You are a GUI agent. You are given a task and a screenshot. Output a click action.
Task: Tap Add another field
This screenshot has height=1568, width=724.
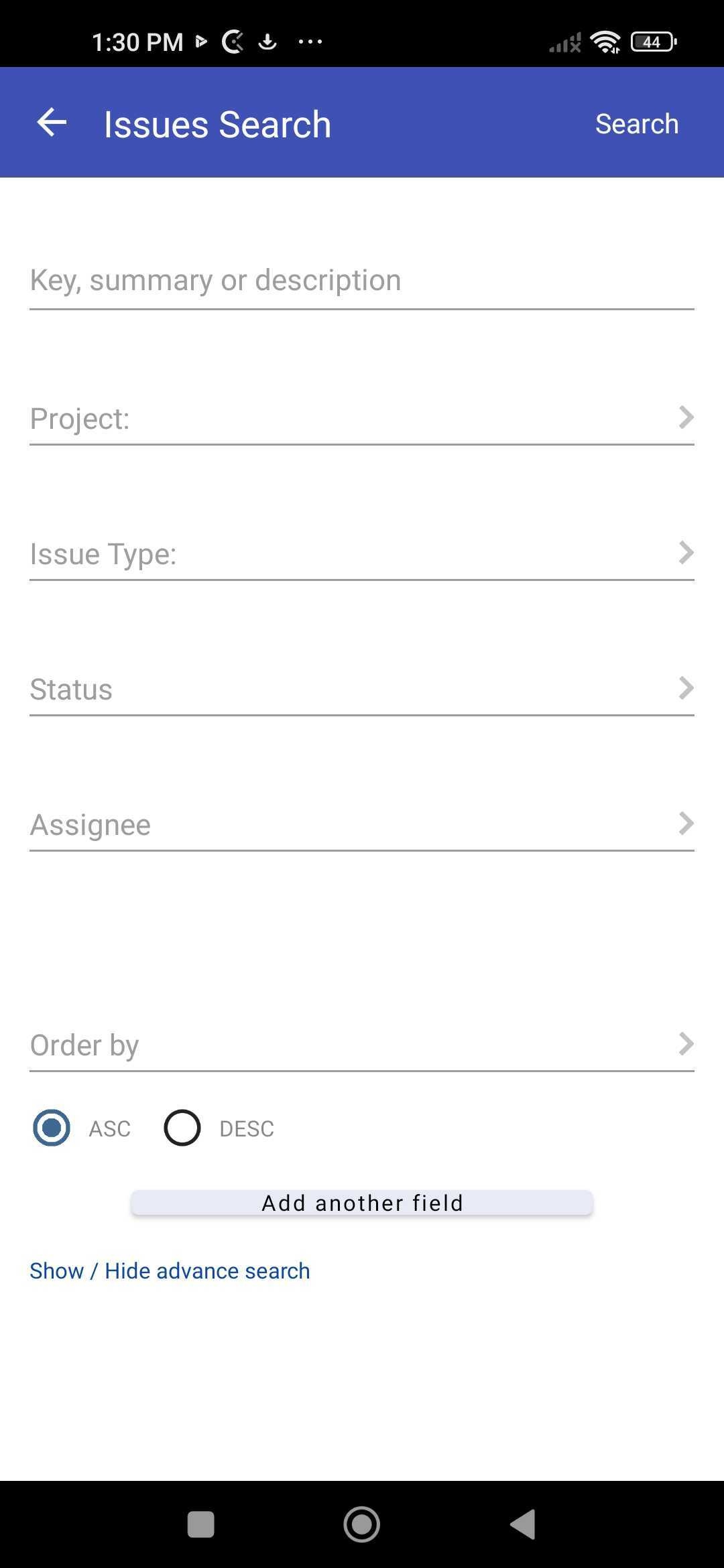362,1203
